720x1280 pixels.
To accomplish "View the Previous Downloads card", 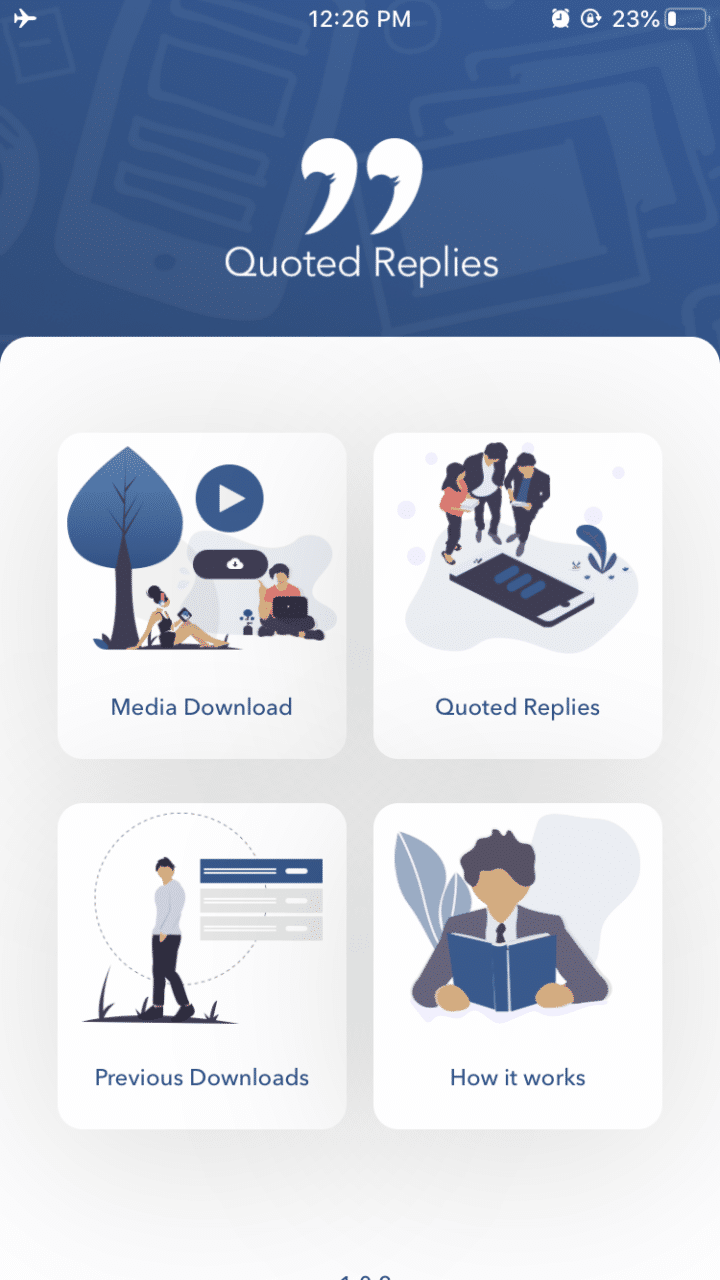I will 202,965.
